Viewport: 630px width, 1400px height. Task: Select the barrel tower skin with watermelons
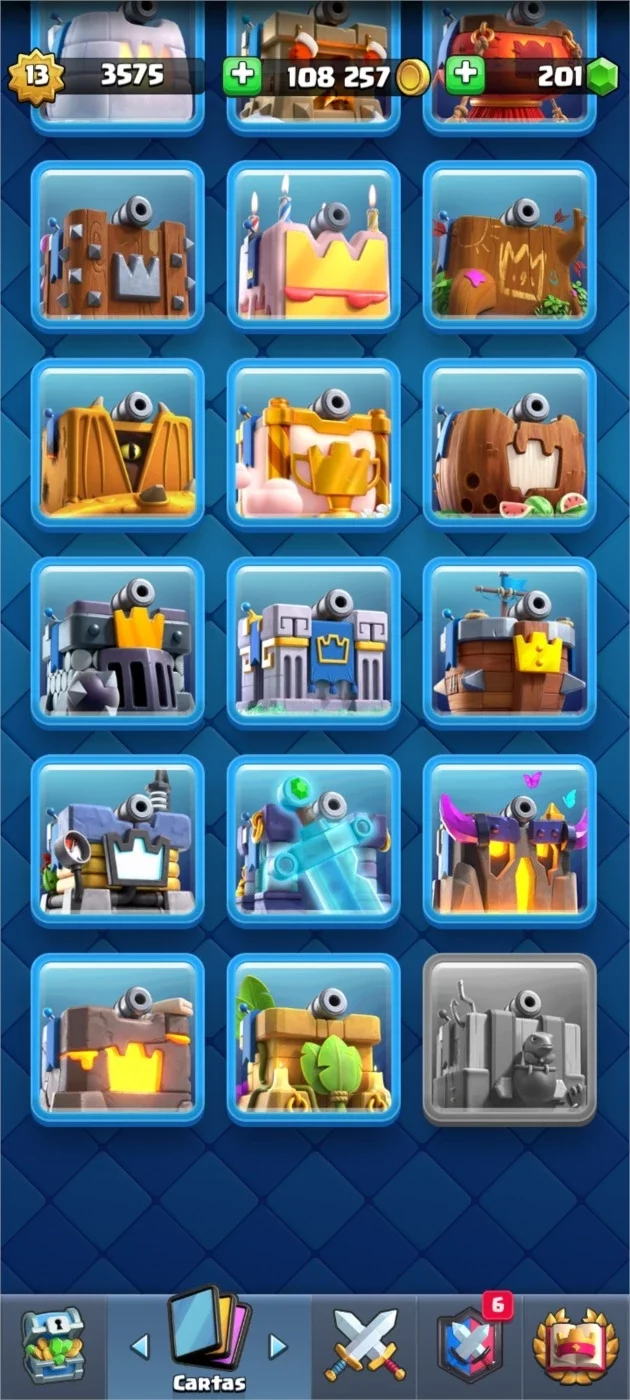pyautogui.click(x=510, y=444)
